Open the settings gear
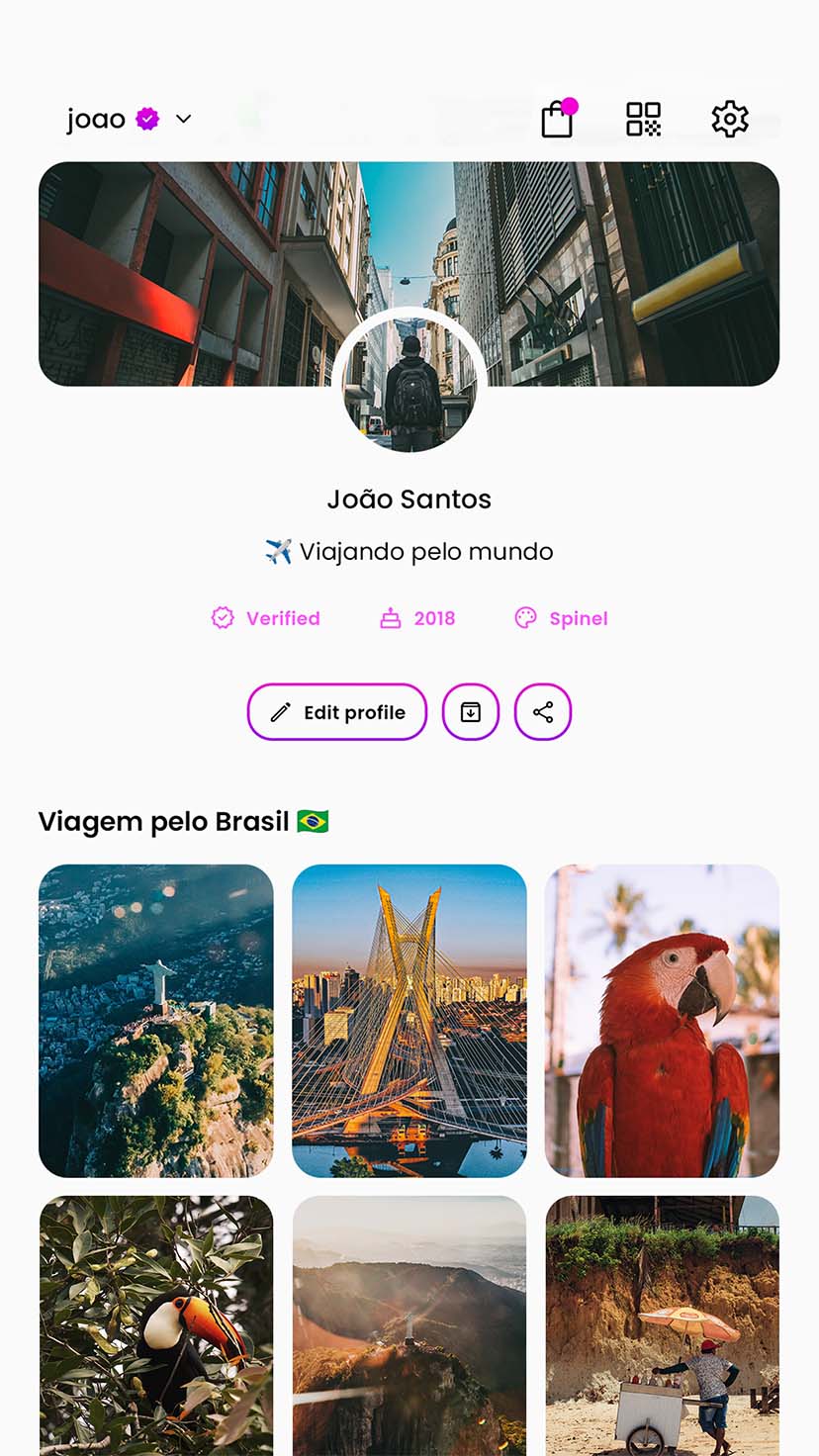This screenshot has height=1456, width=819. [730, 120]
